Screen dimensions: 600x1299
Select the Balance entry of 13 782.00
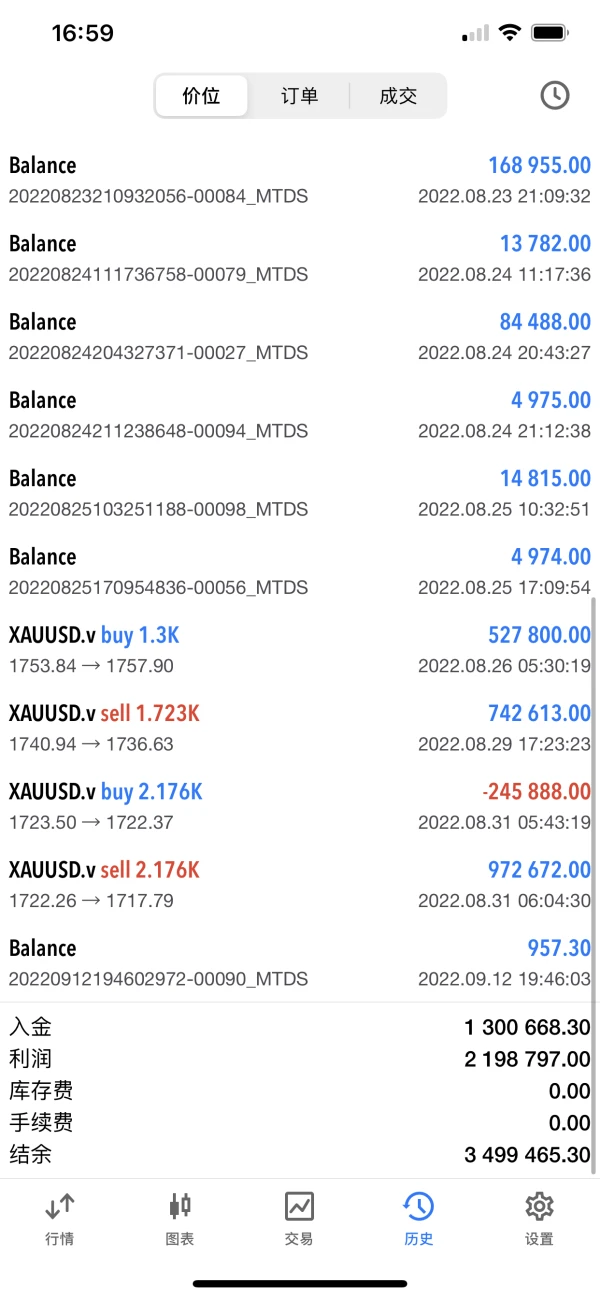tap(299, 258)
